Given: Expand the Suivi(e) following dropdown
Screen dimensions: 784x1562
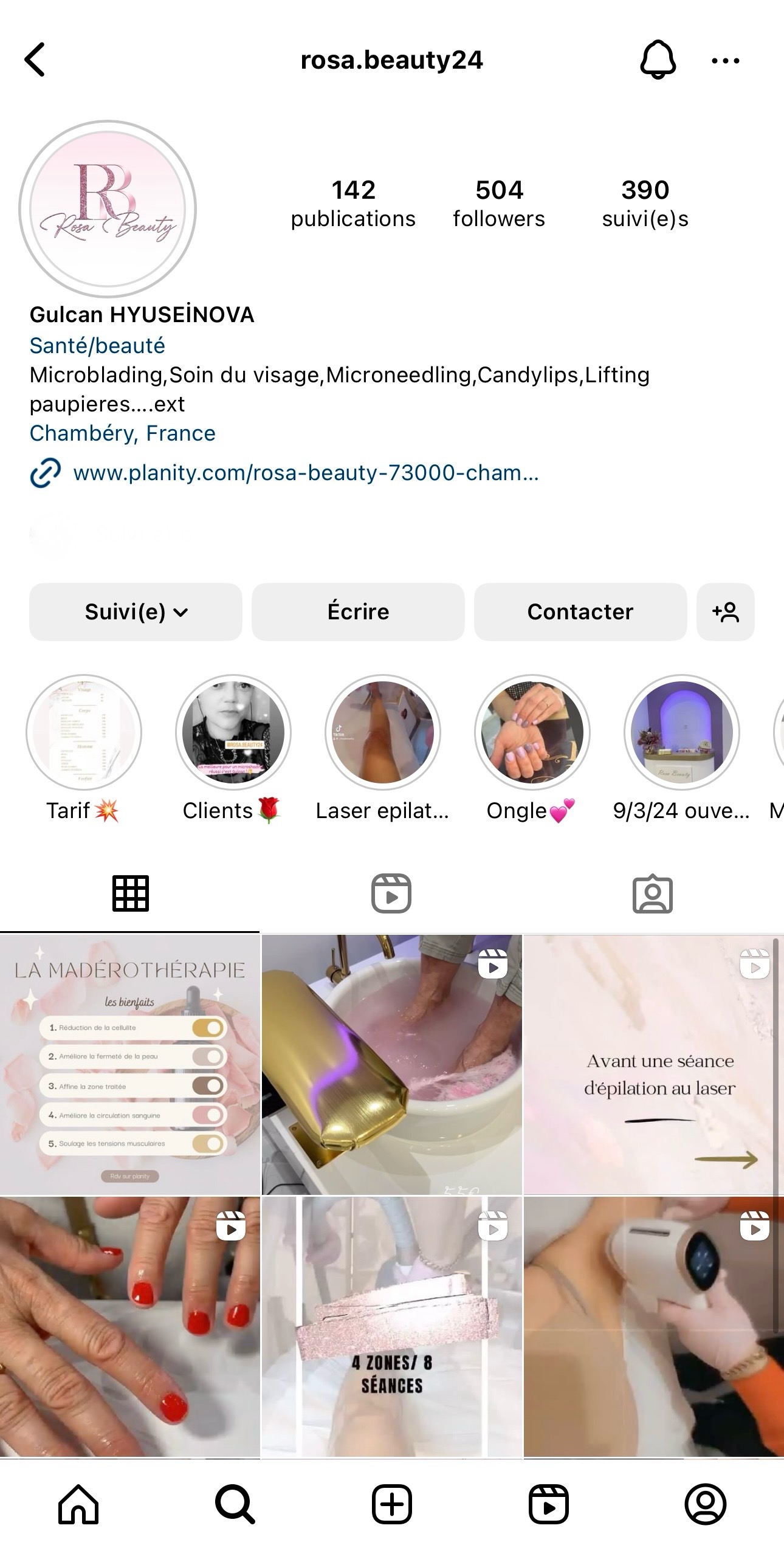Looking at the screenshot, I should point(136,611).
